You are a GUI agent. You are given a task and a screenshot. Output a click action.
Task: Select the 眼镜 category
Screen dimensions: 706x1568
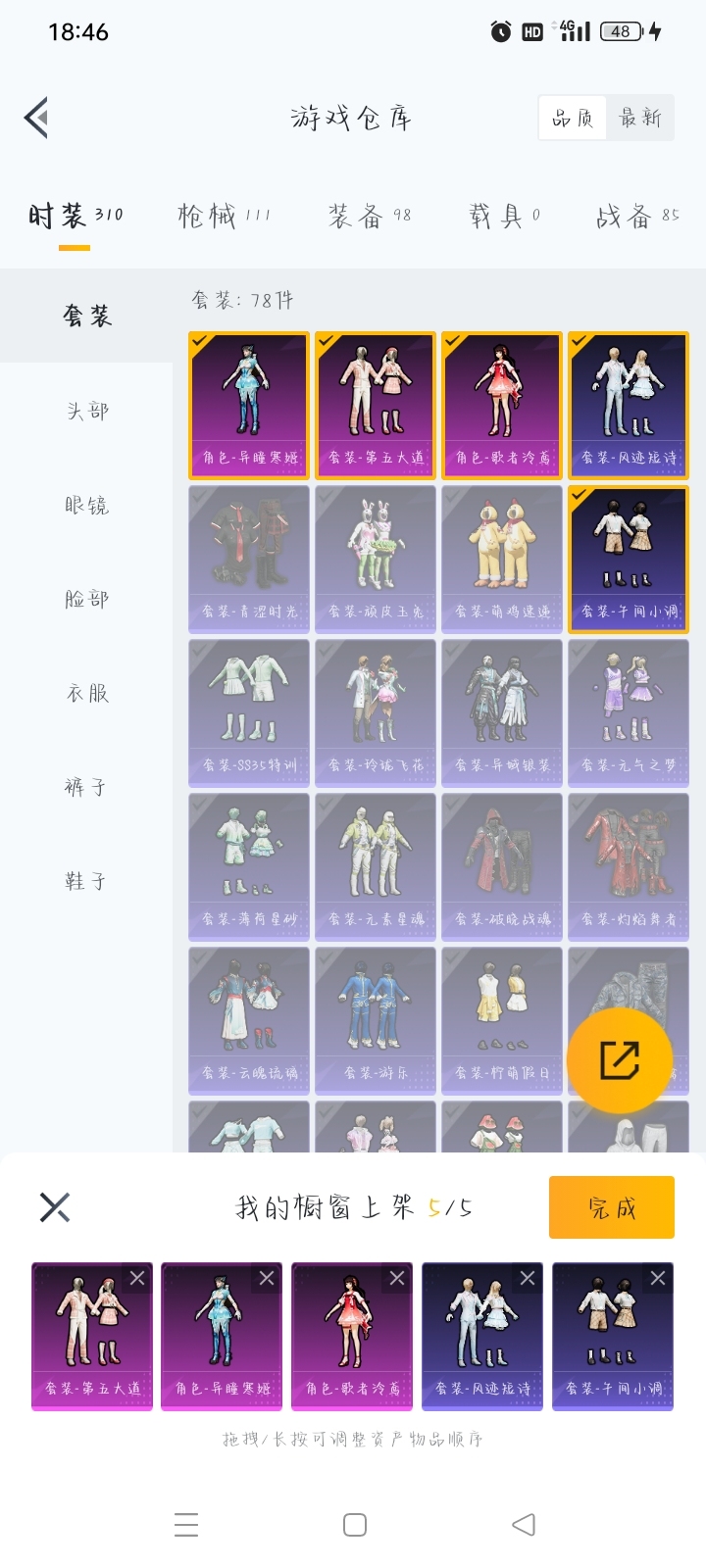(x=87, y=506)
